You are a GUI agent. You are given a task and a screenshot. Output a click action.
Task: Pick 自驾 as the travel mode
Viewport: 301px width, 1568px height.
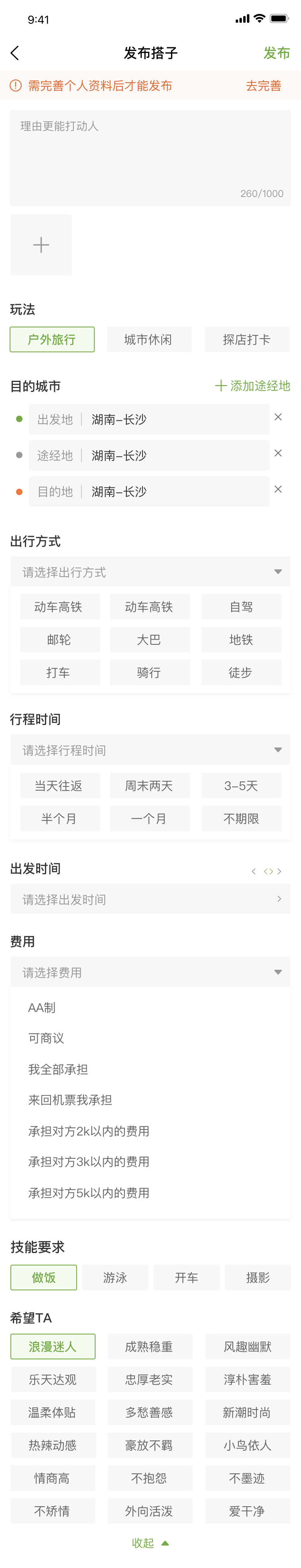pos(241,607)
